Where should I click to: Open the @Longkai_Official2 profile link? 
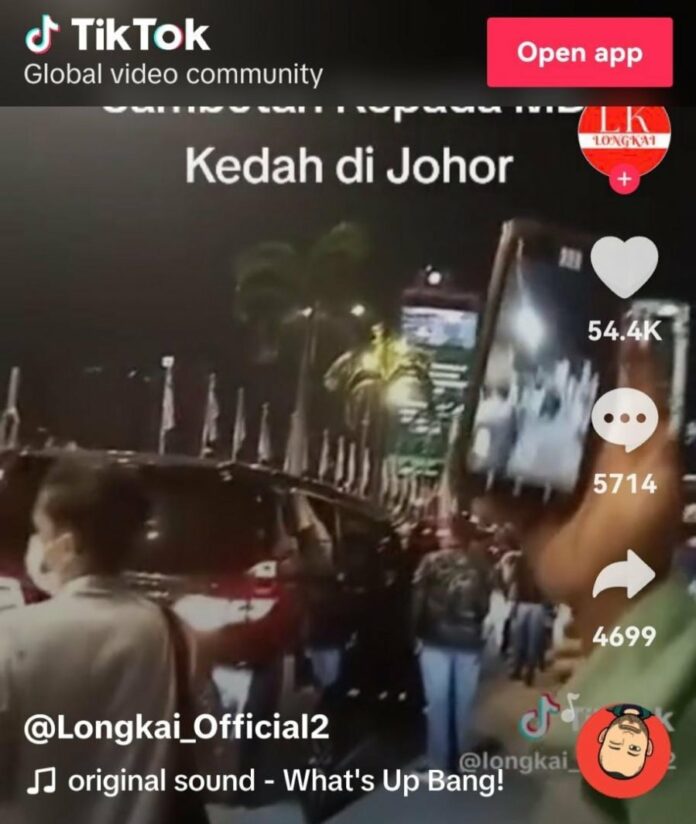[x=175, y=727]
